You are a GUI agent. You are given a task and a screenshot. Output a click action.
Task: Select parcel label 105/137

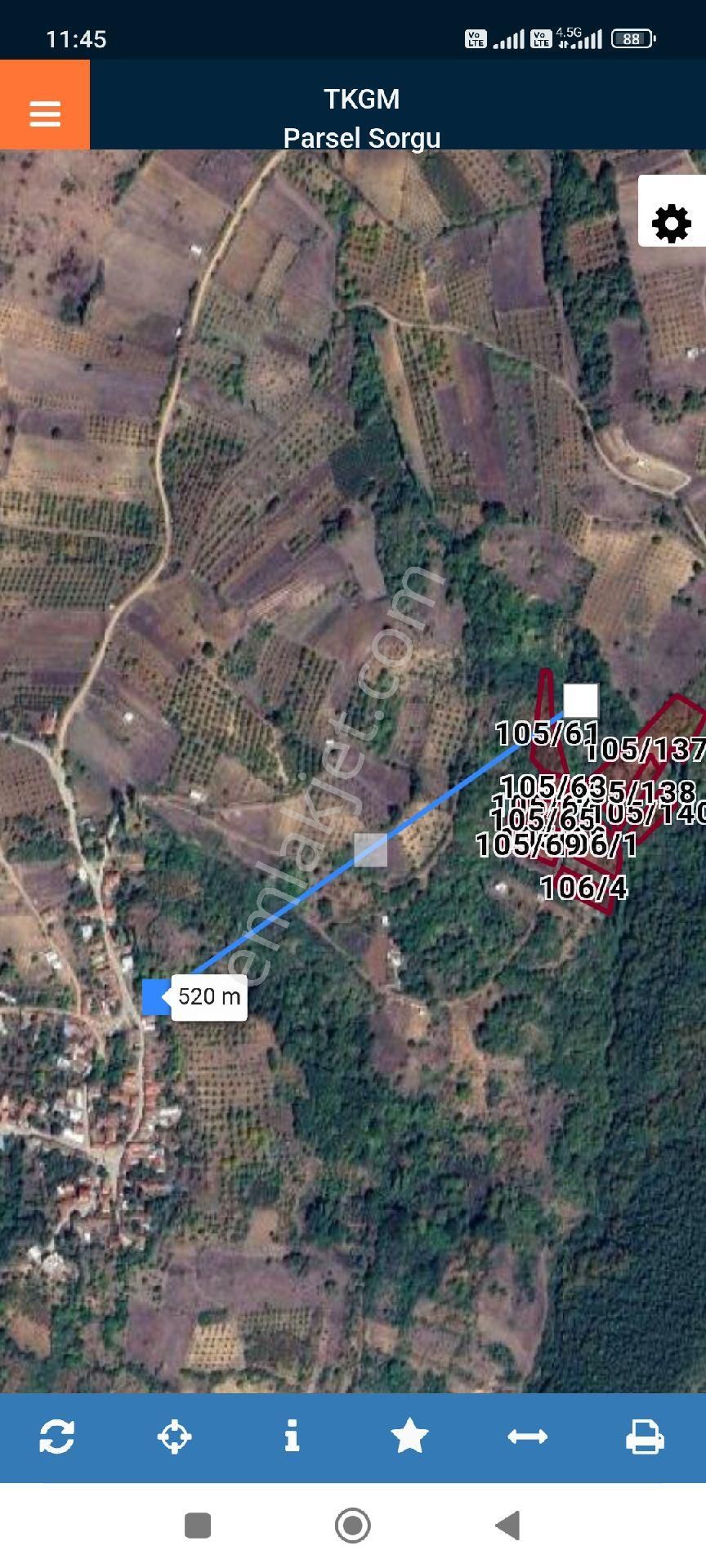click(645, 751)
